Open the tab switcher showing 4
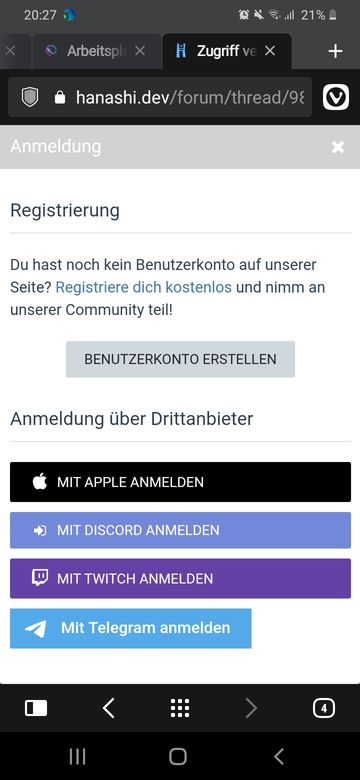The image size is (360, 780). pyautogui.click(x=324, y=708)
